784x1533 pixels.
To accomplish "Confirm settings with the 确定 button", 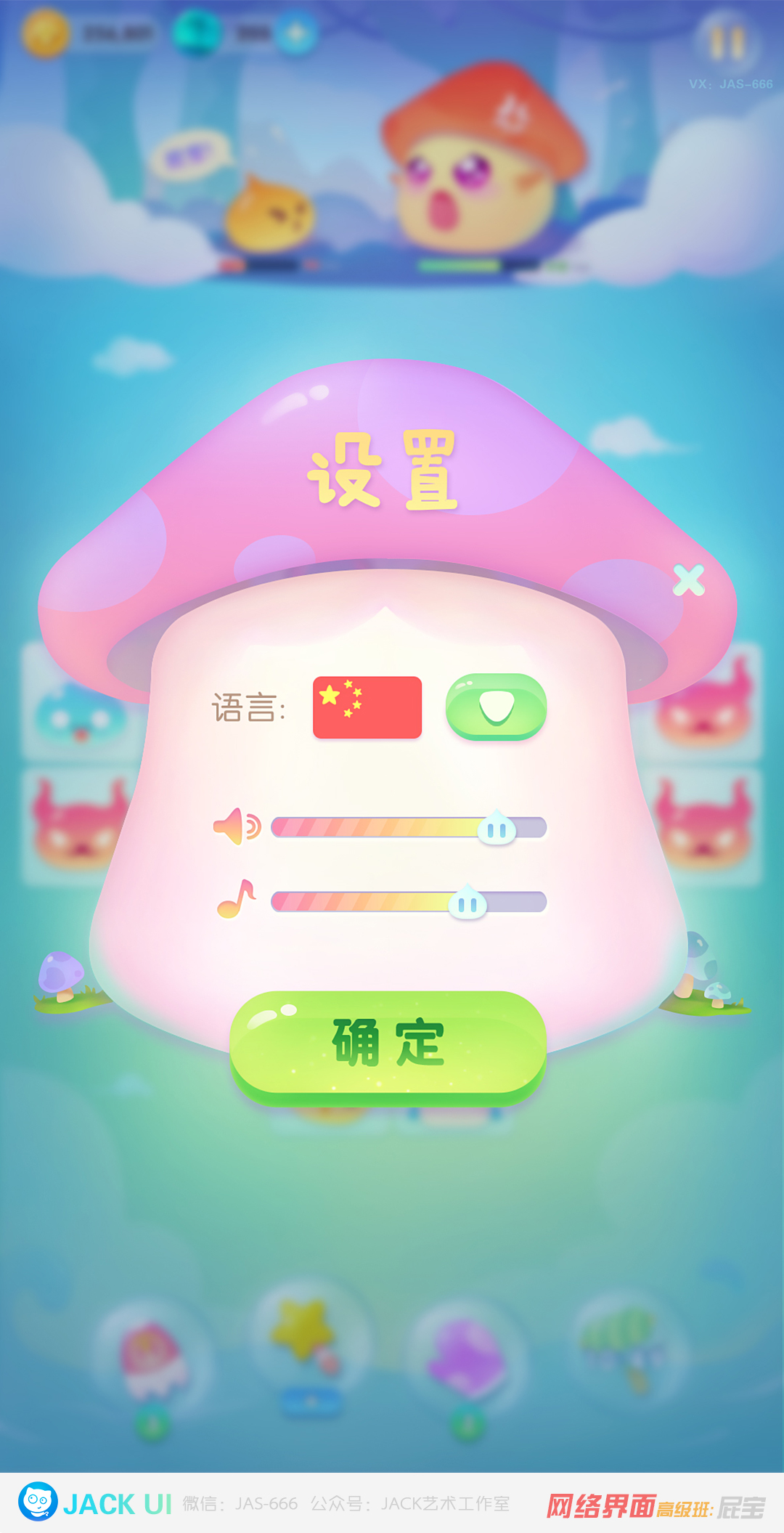I will 388,1044.
